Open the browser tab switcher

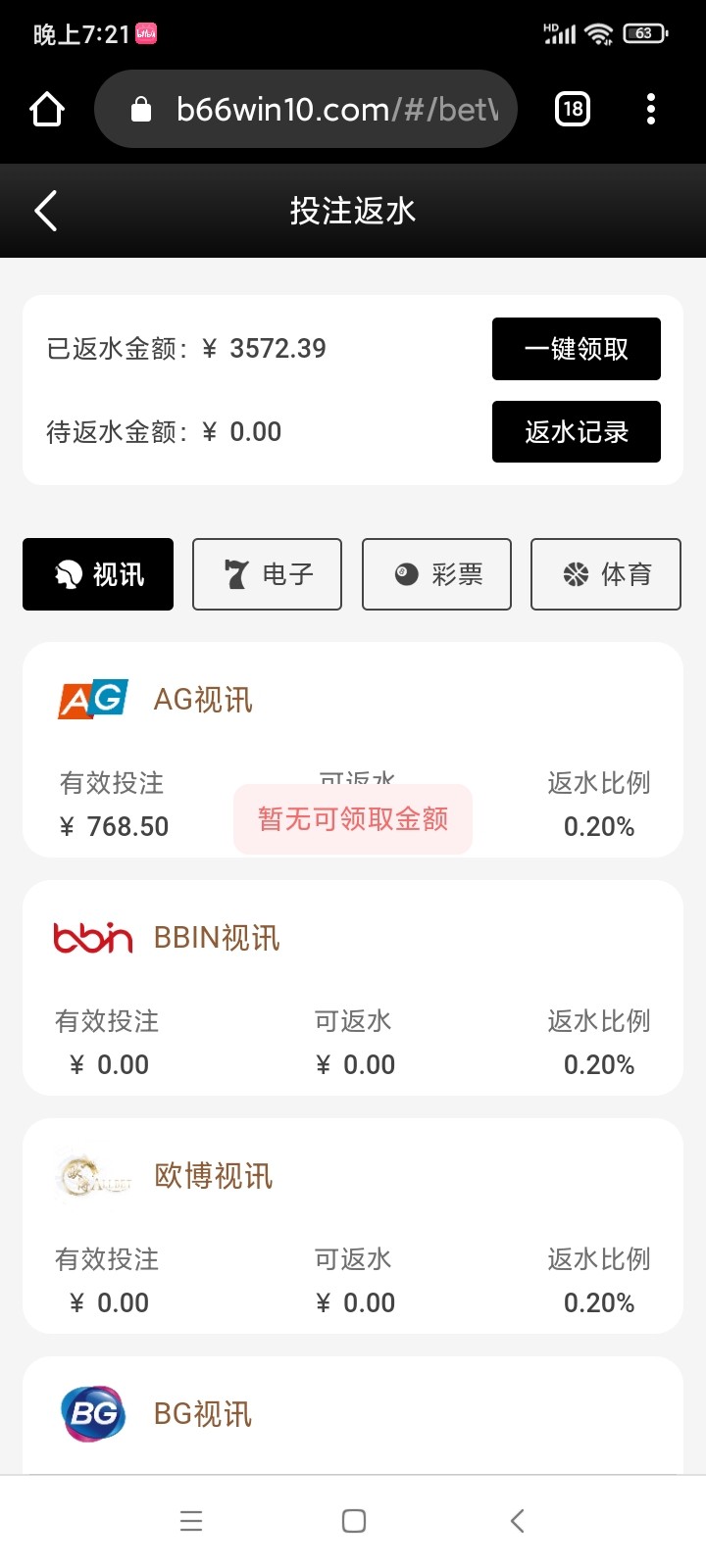click(x=573, y=109)
